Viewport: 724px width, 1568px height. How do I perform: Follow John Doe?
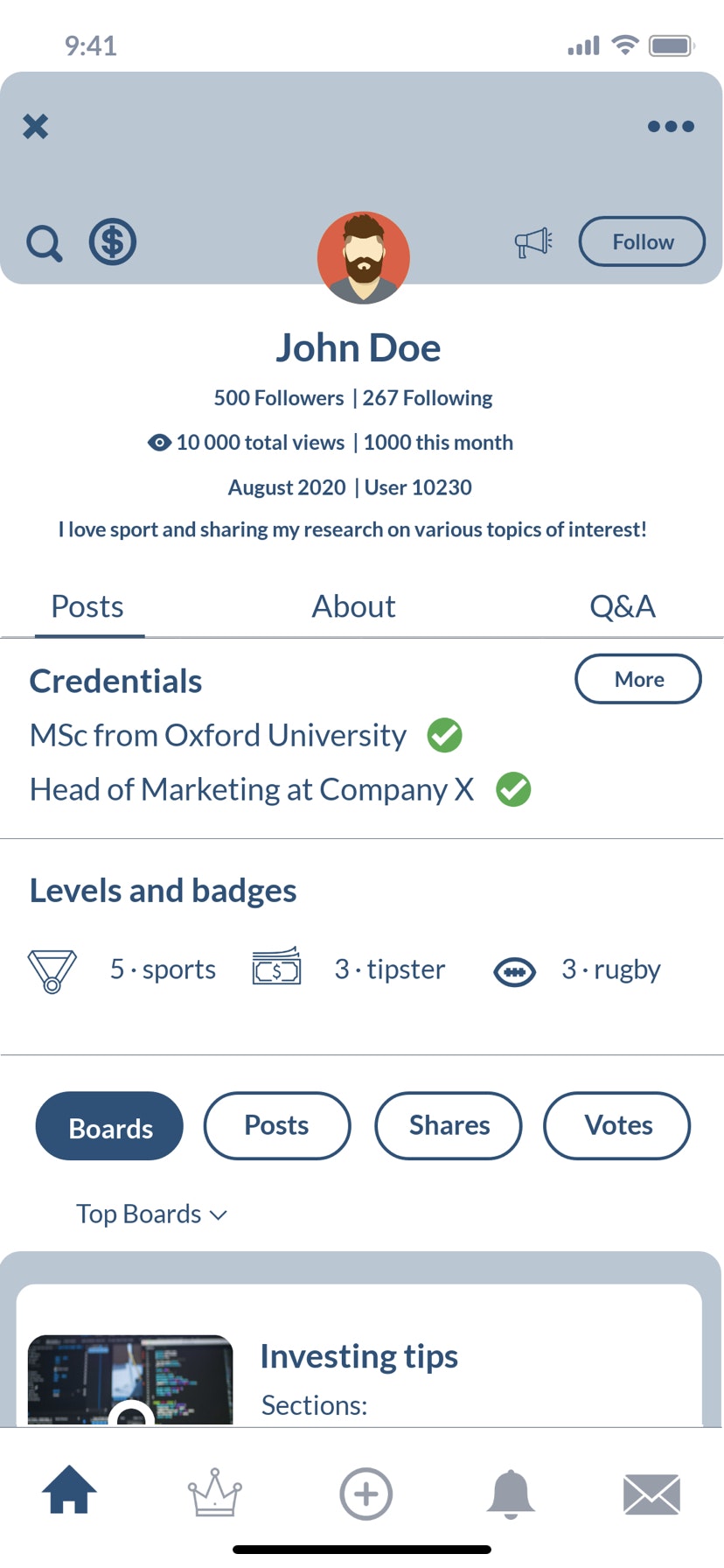(643, 241)
